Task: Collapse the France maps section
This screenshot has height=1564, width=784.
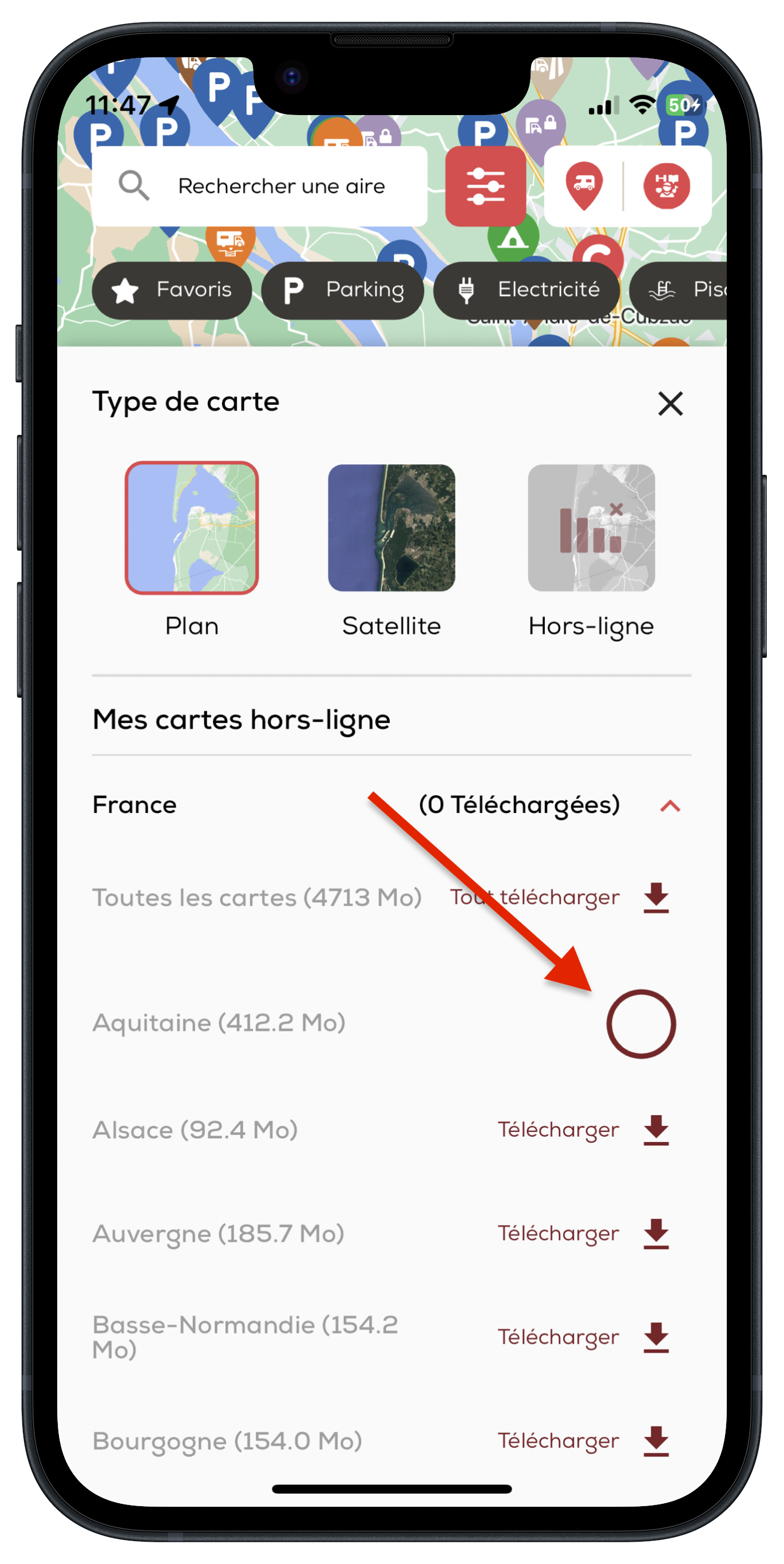Action: (670, 806)
